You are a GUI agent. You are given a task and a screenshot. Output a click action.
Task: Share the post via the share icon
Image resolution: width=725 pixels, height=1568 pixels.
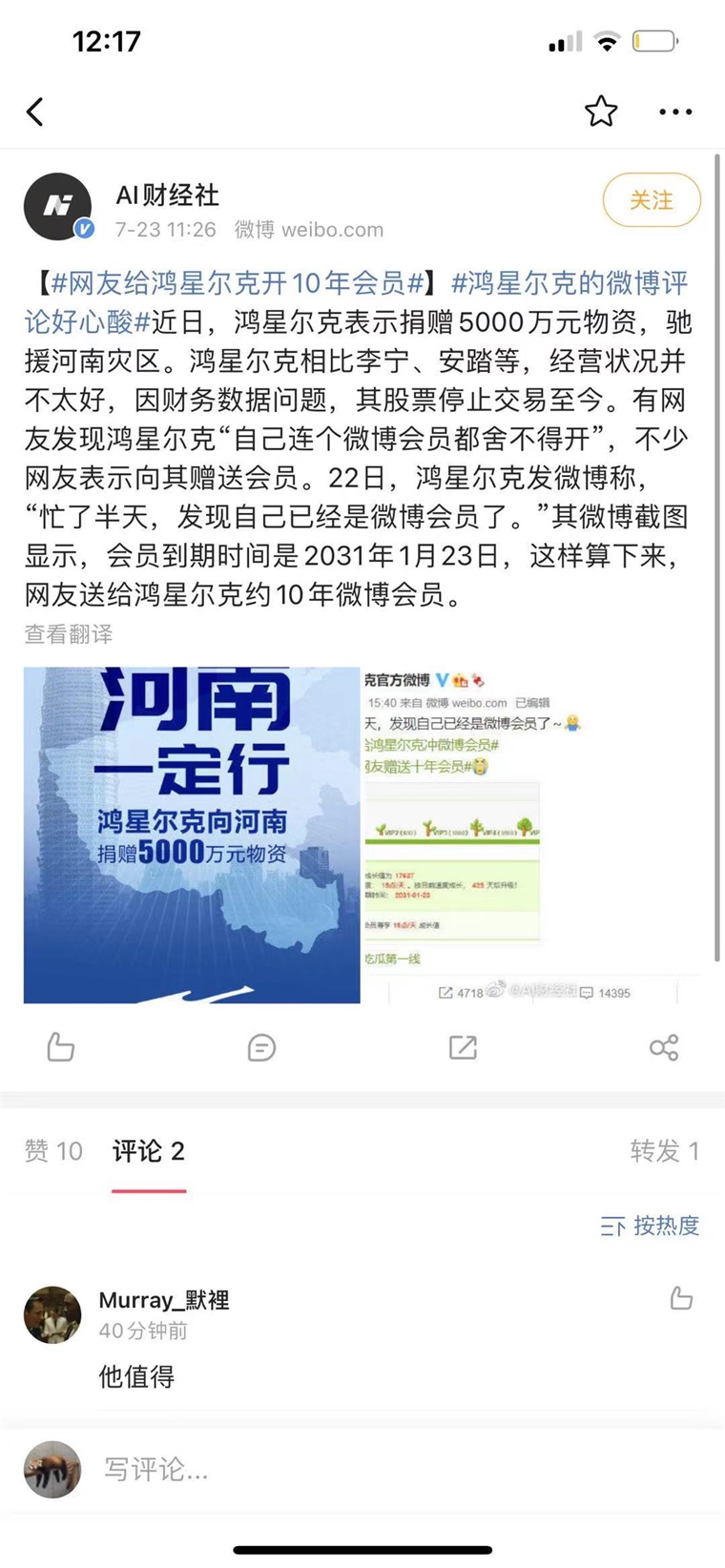(x=664, y=1047)
